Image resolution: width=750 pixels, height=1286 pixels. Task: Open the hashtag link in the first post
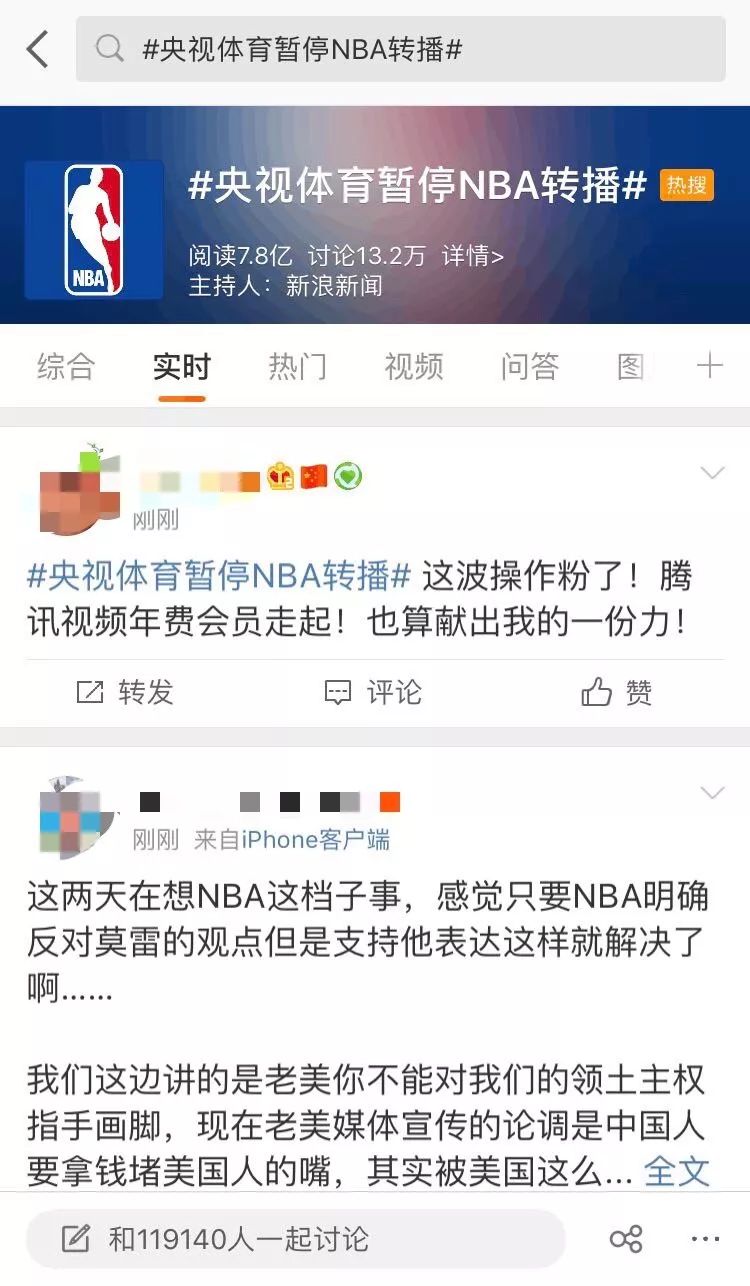pos(219,576)
